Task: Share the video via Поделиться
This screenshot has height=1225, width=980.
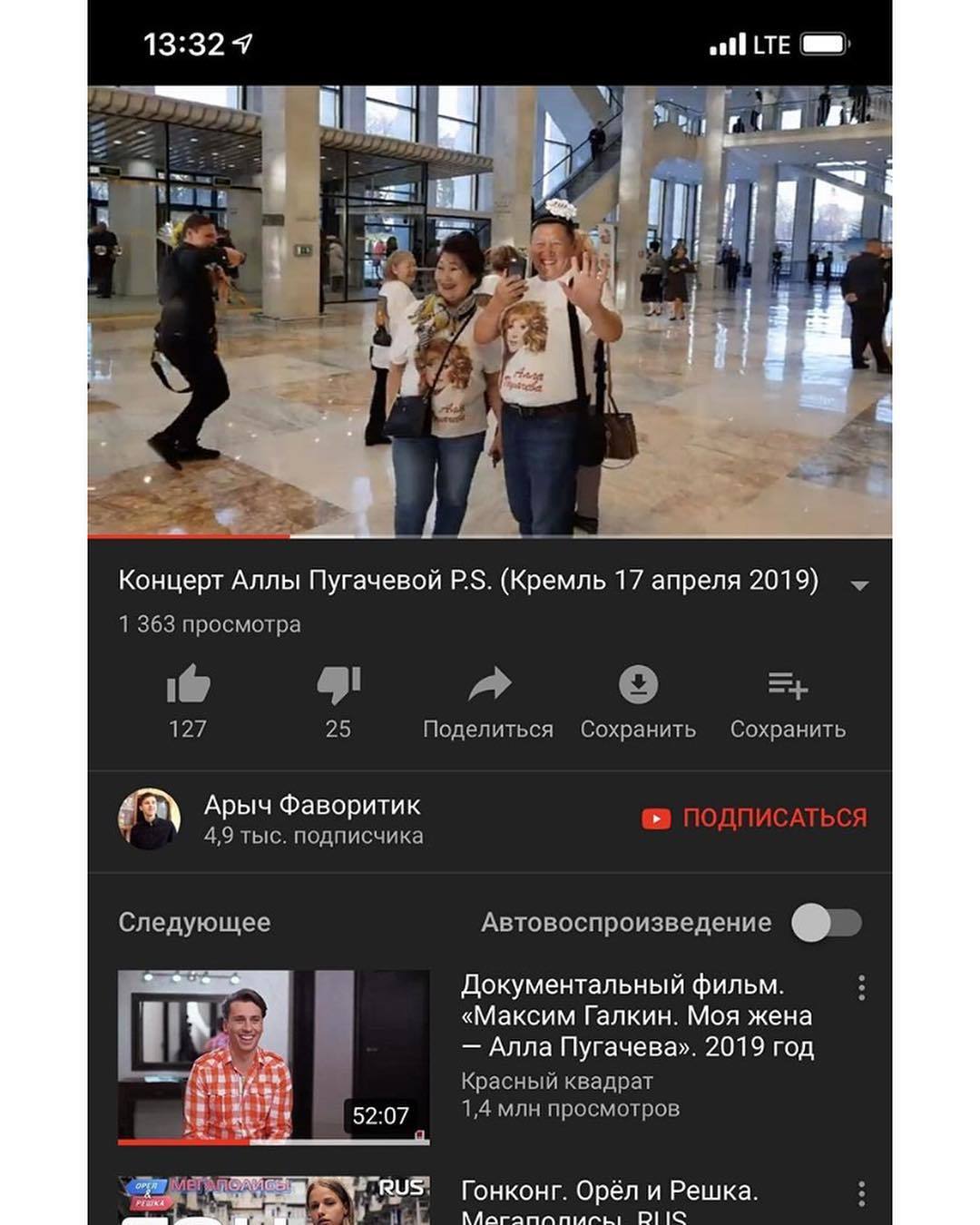Action: click(x=489, y=685)
